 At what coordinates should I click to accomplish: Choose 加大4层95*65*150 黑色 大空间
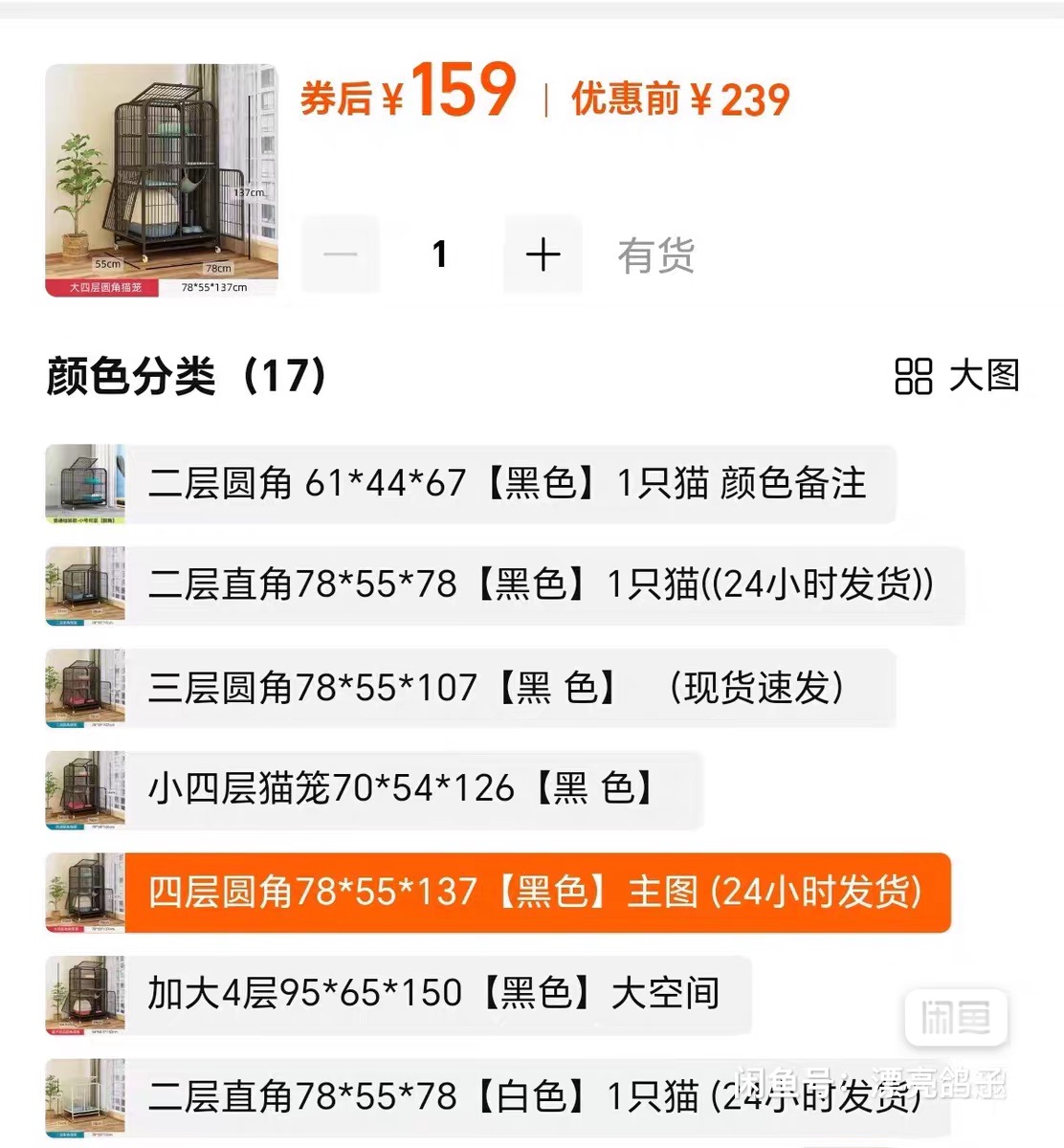pyautogui.click(x=433, y=994)
